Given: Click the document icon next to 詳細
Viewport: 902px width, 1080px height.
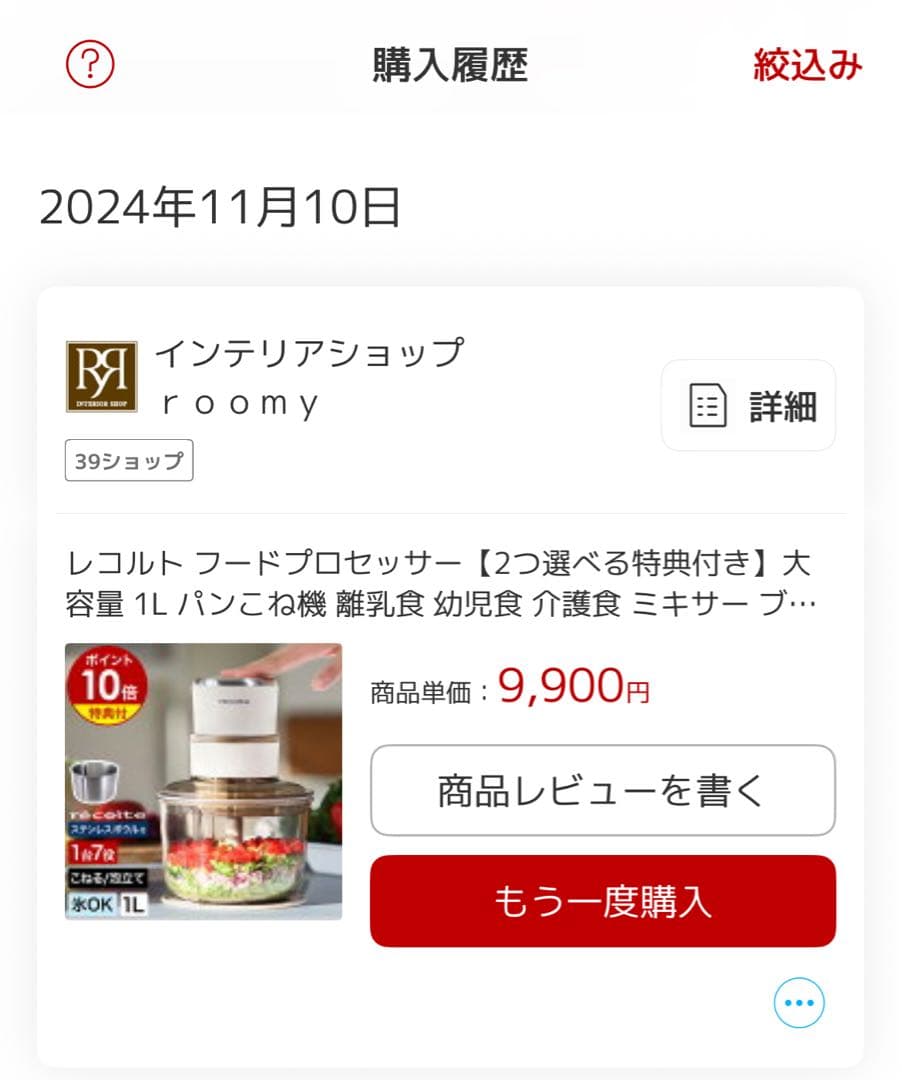Looking at the screenshot, I should coord(708,406).
